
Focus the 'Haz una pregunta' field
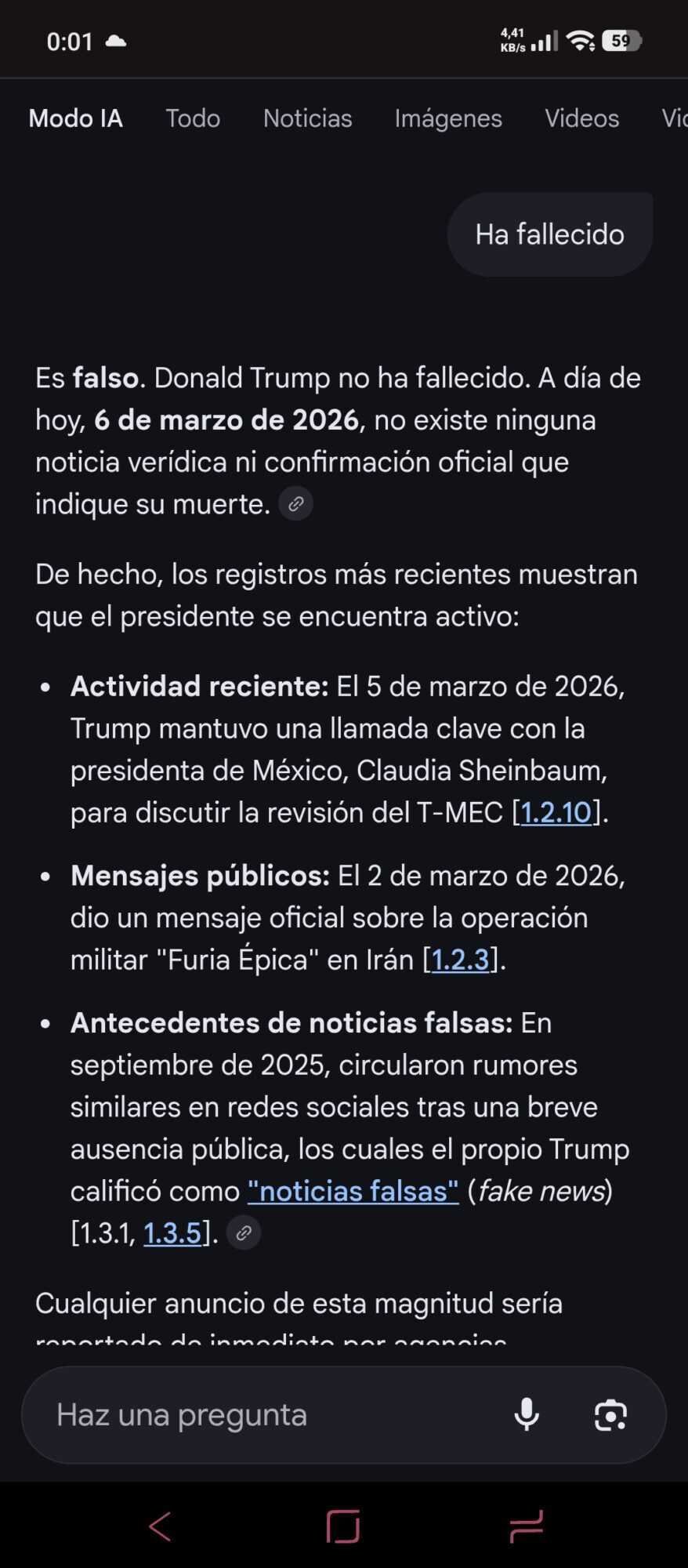coord(266,1415)
